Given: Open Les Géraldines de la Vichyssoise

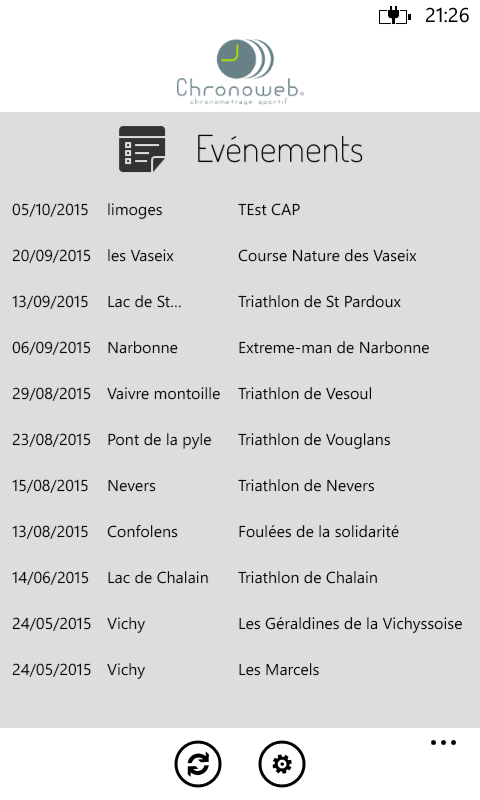Looking at the screenshot, I should click(x=240, y=623).
